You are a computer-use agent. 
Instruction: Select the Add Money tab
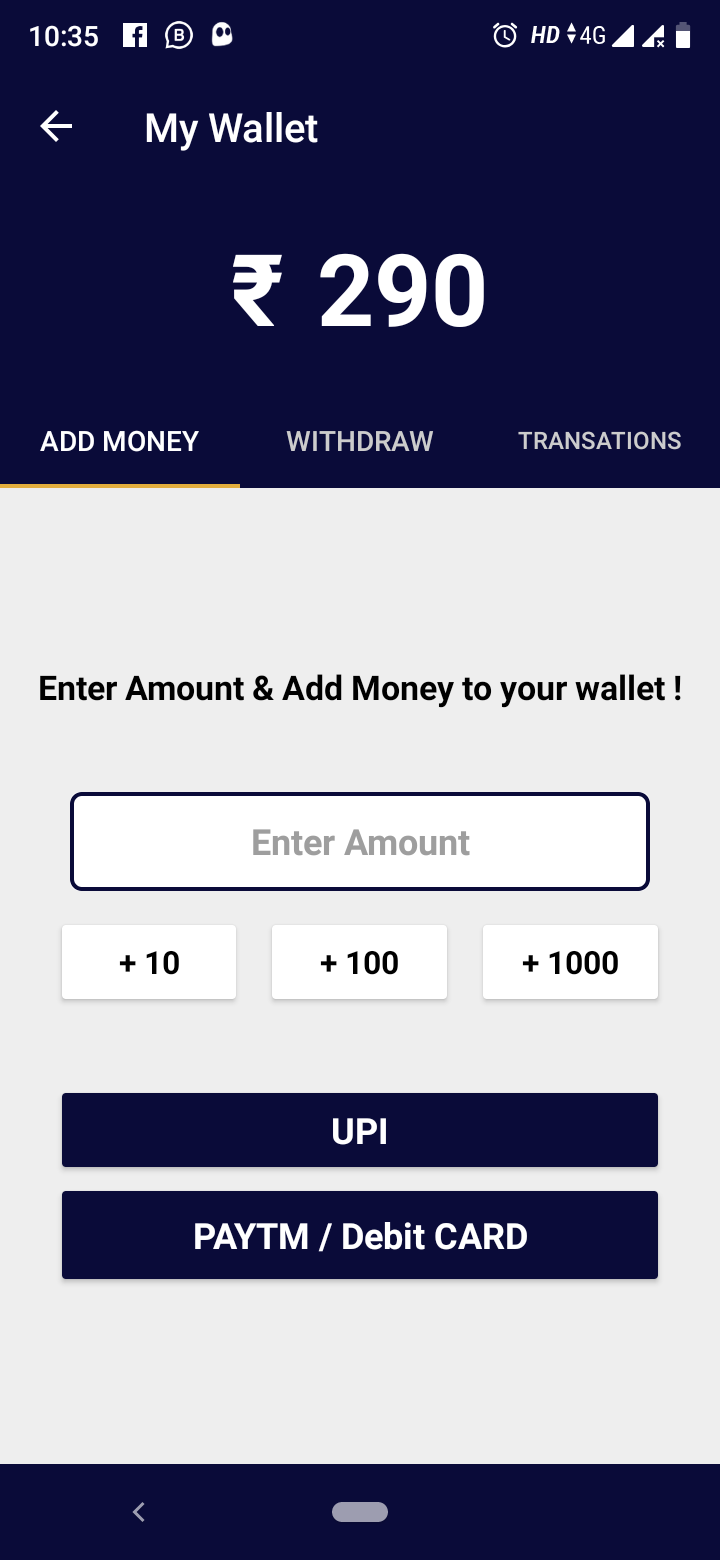point(120,441)
